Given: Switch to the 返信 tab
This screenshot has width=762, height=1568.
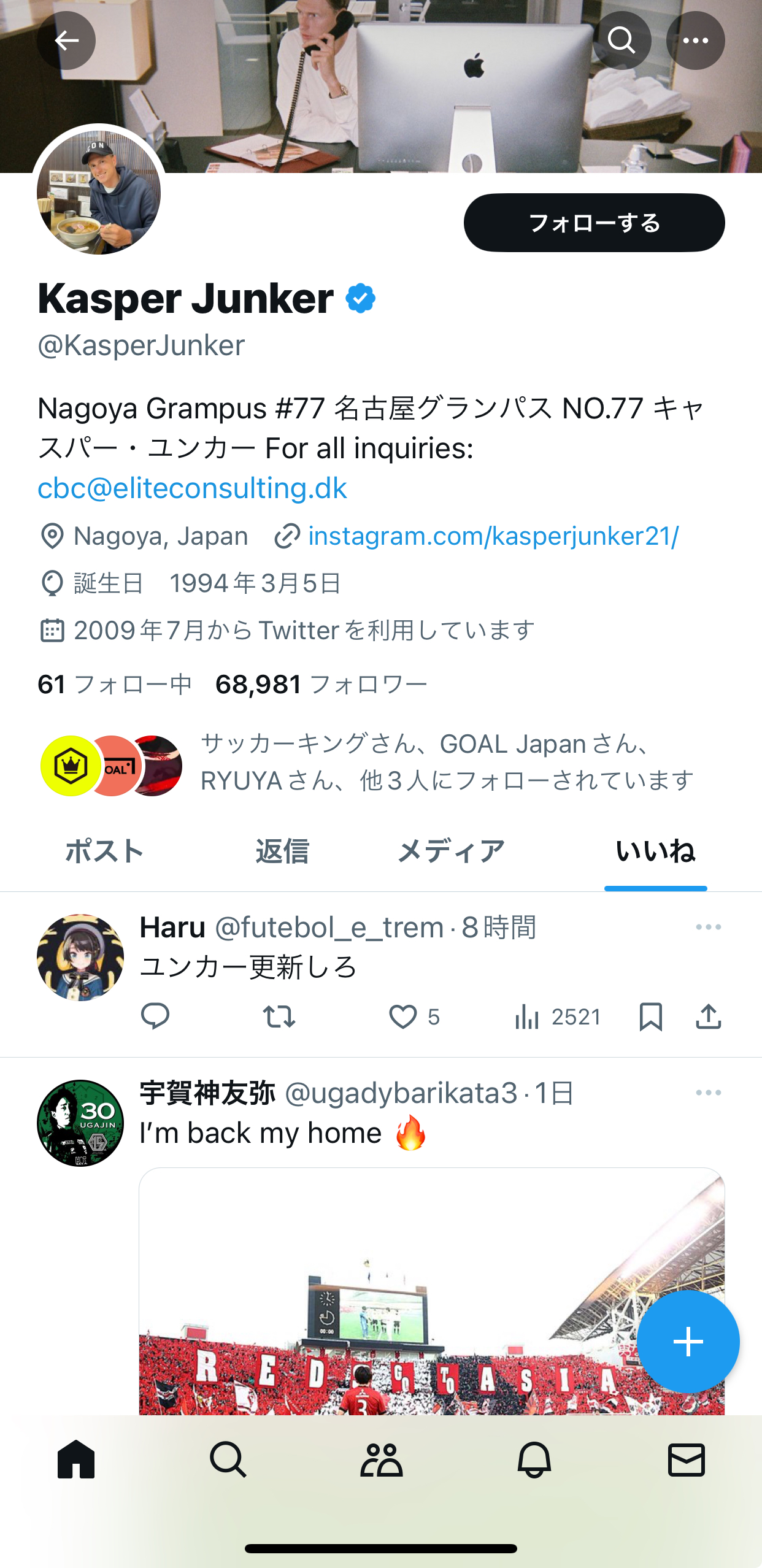Looking at the screenshot, I should (x=282, y=851).
